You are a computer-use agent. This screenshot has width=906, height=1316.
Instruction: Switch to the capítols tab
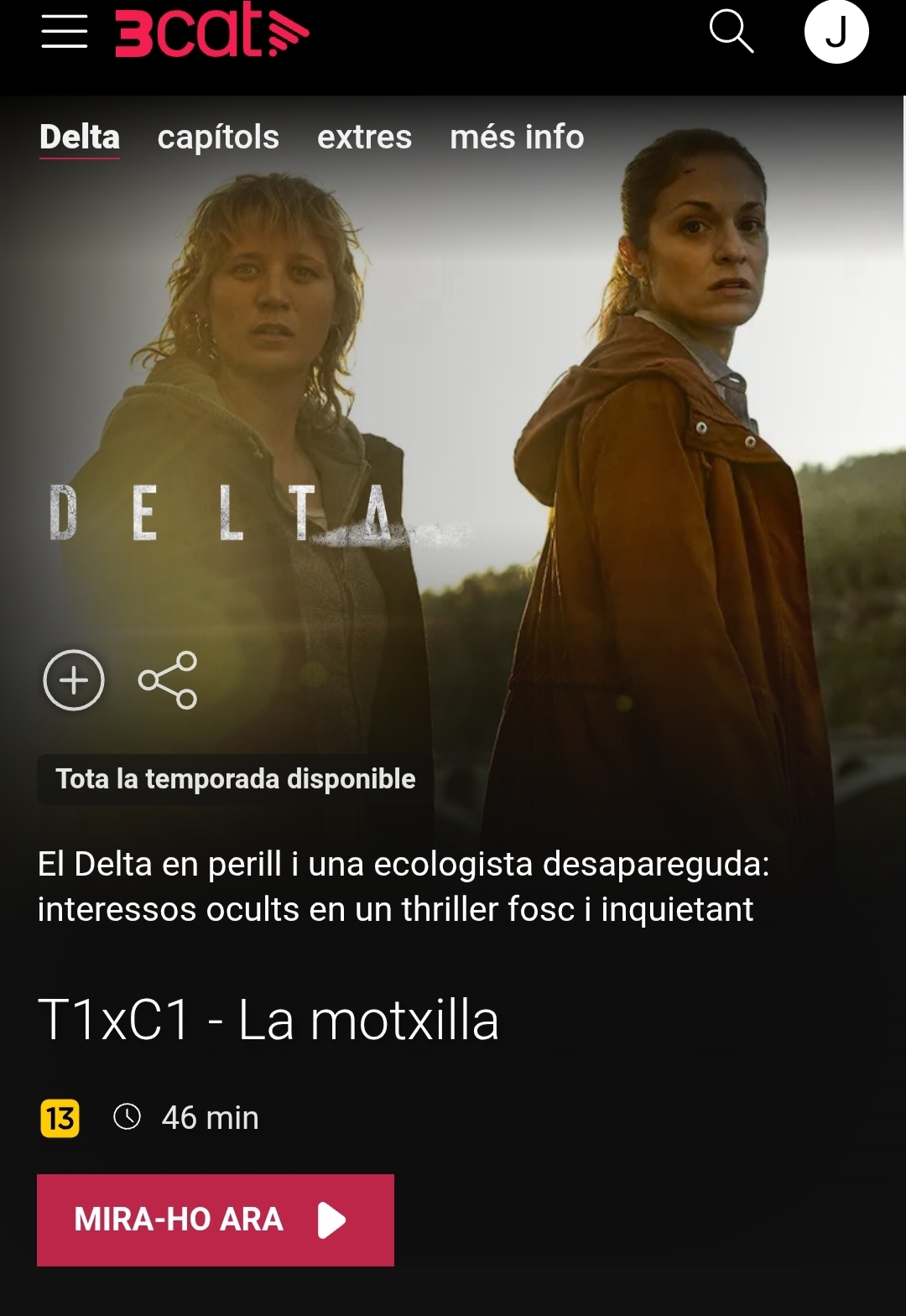click(x=218, y=137)
